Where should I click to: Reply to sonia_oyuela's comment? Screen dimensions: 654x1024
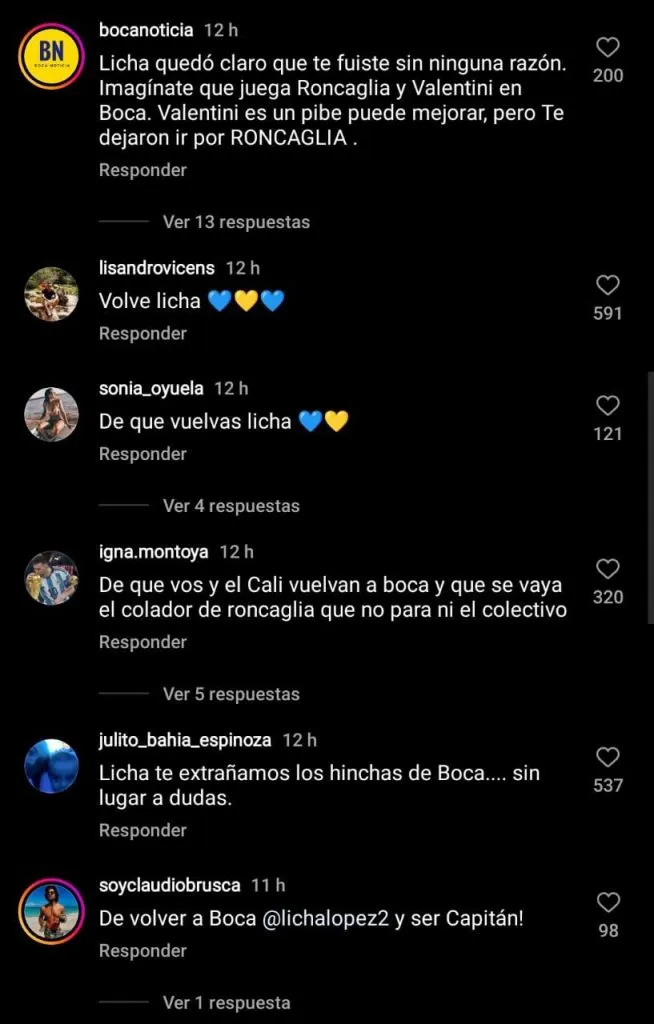tap(142, 454)
